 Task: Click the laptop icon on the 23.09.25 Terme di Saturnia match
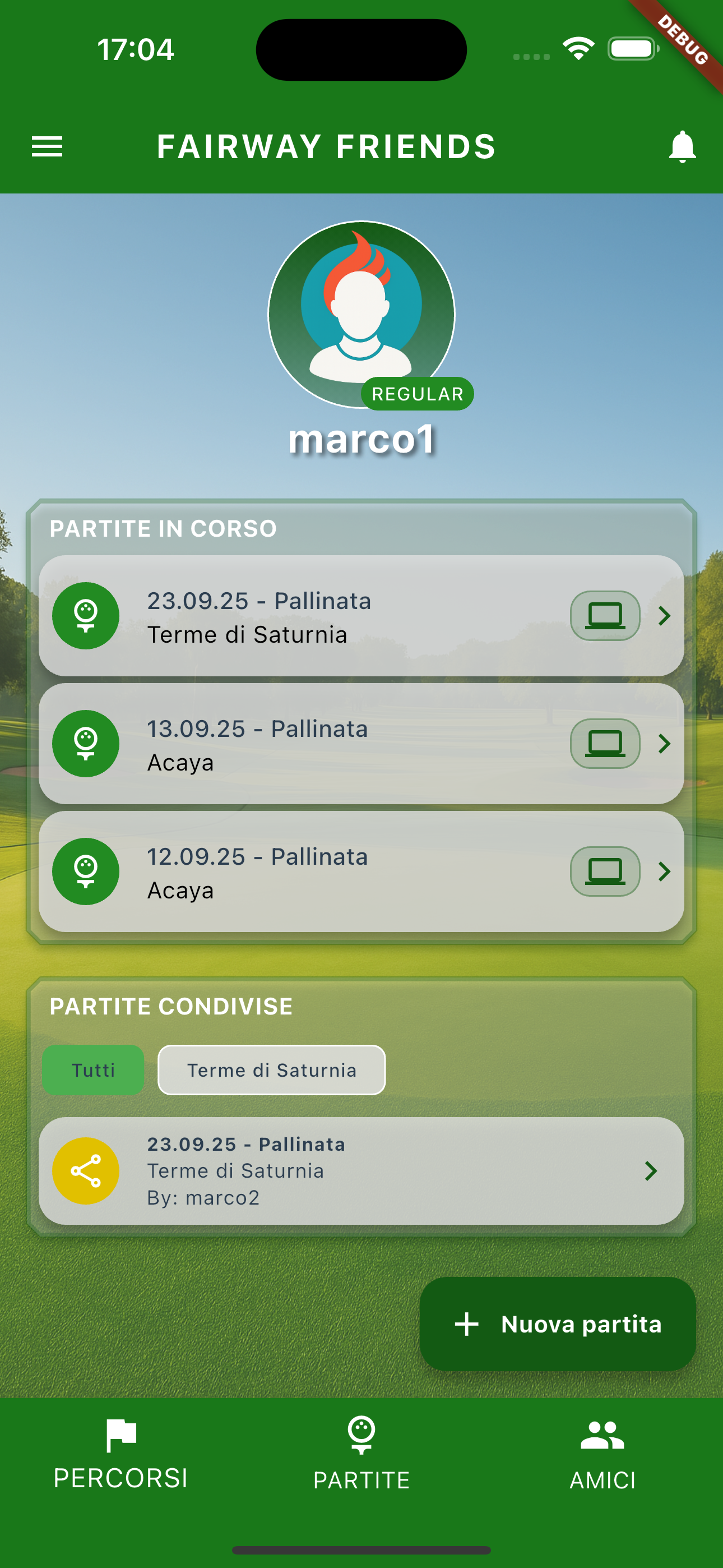point(604,616)
